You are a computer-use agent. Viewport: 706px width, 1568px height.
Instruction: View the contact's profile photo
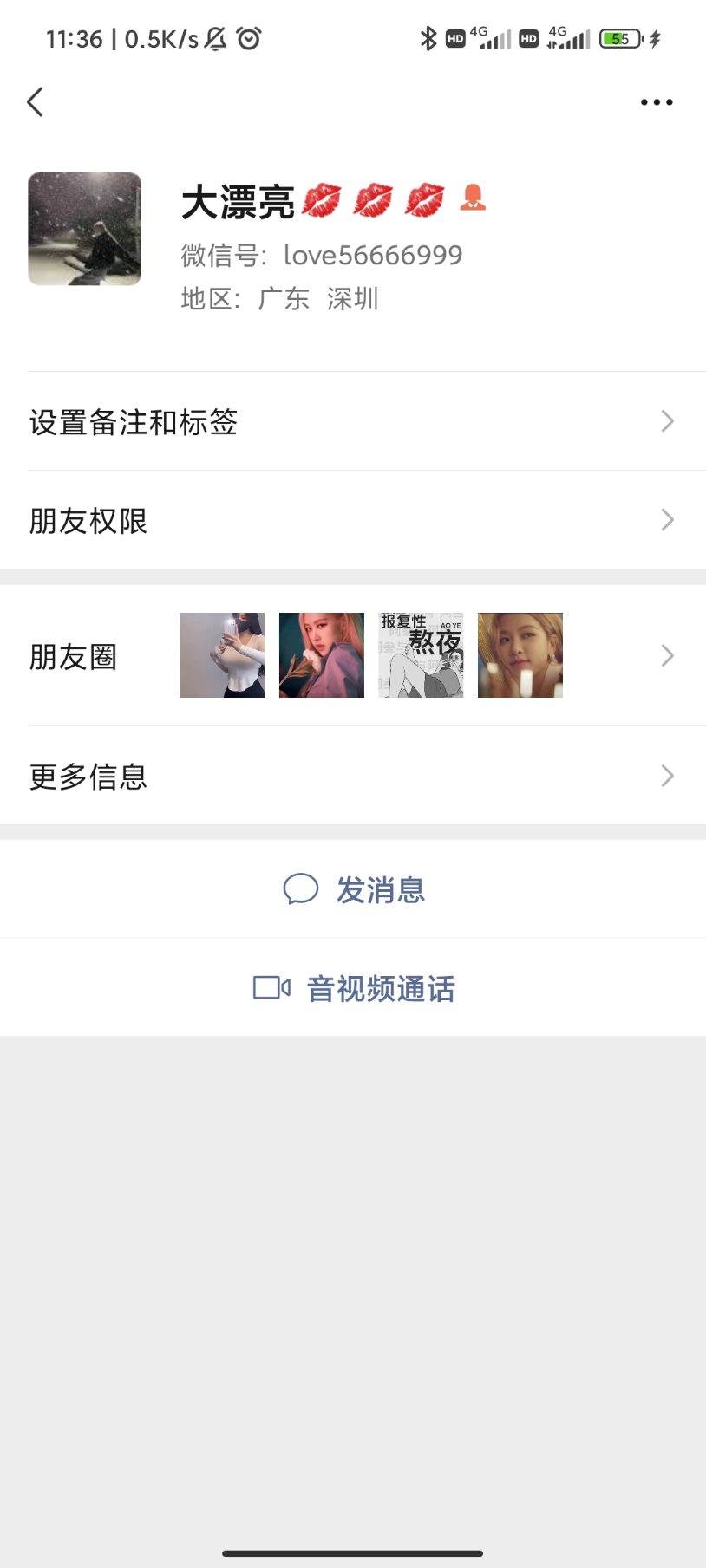[x=84, y=229]
